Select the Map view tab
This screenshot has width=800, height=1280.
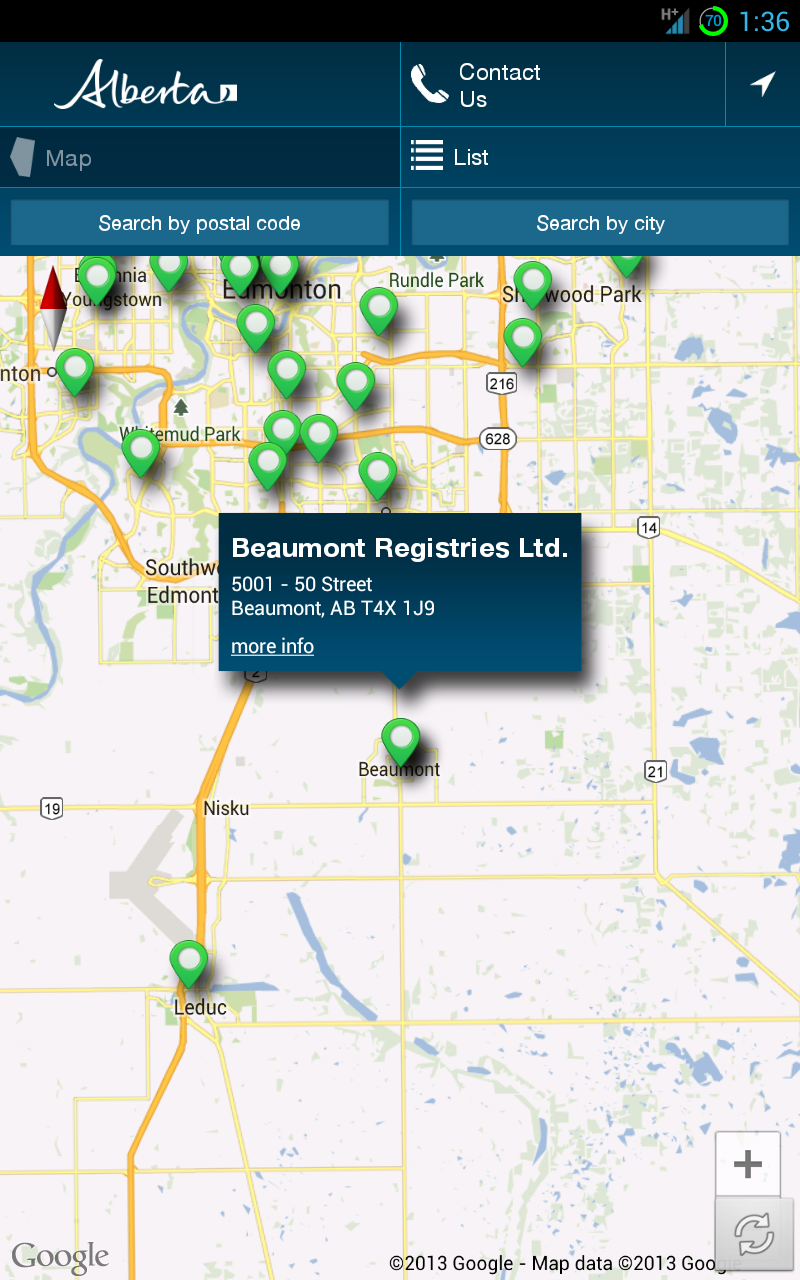(200, 157)
